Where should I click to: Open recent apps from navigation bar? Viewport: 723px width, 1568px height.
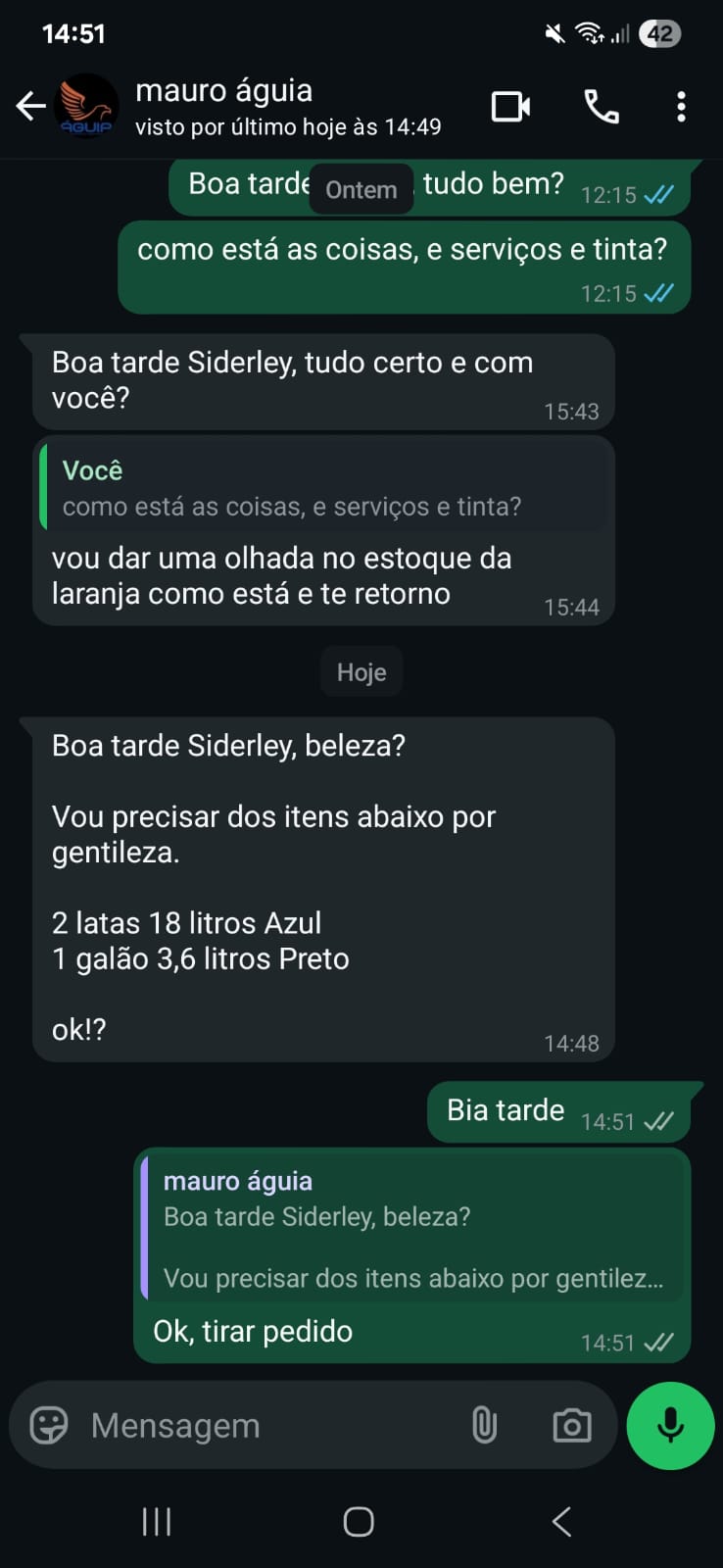click(x=157, y=1521)
